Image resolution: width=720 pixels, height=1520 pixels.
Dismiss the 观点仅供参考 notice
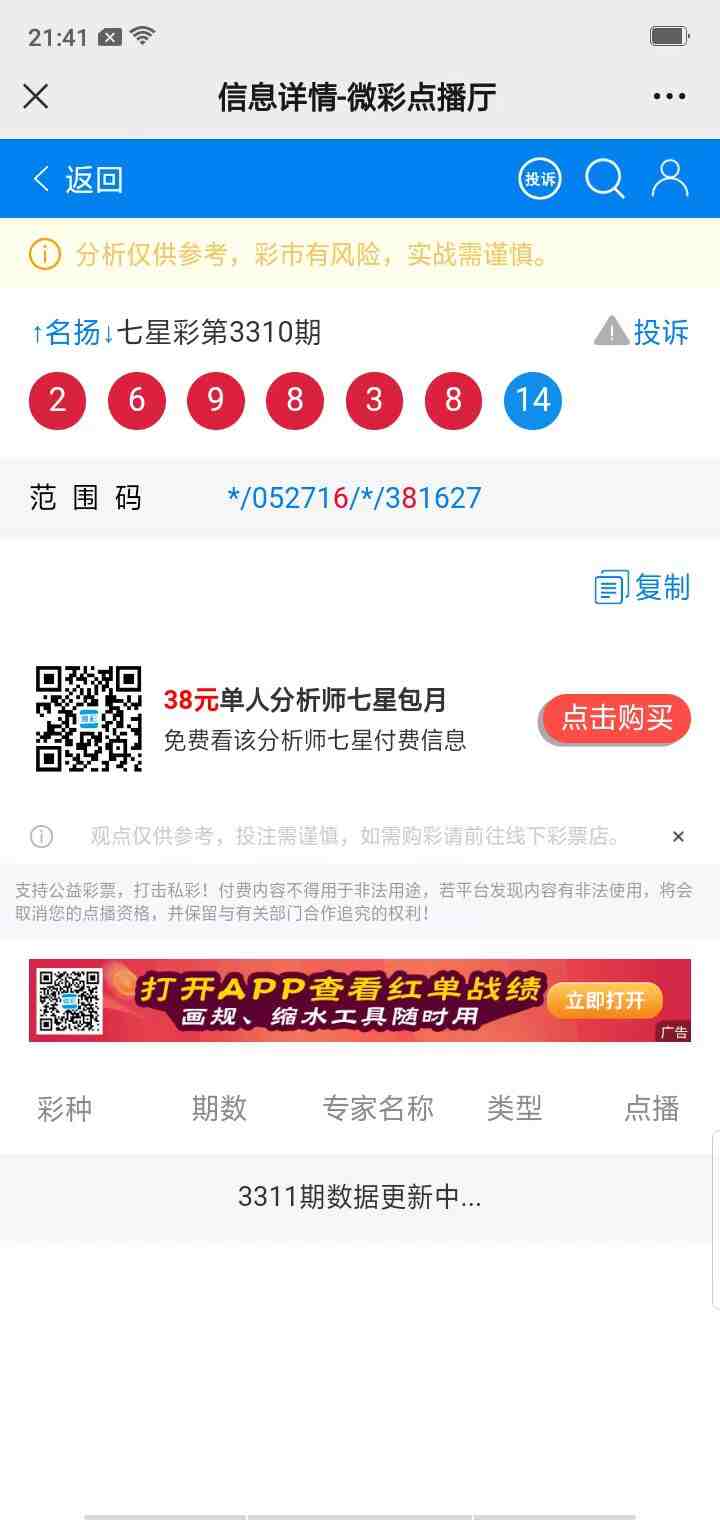tap(678, 837)
